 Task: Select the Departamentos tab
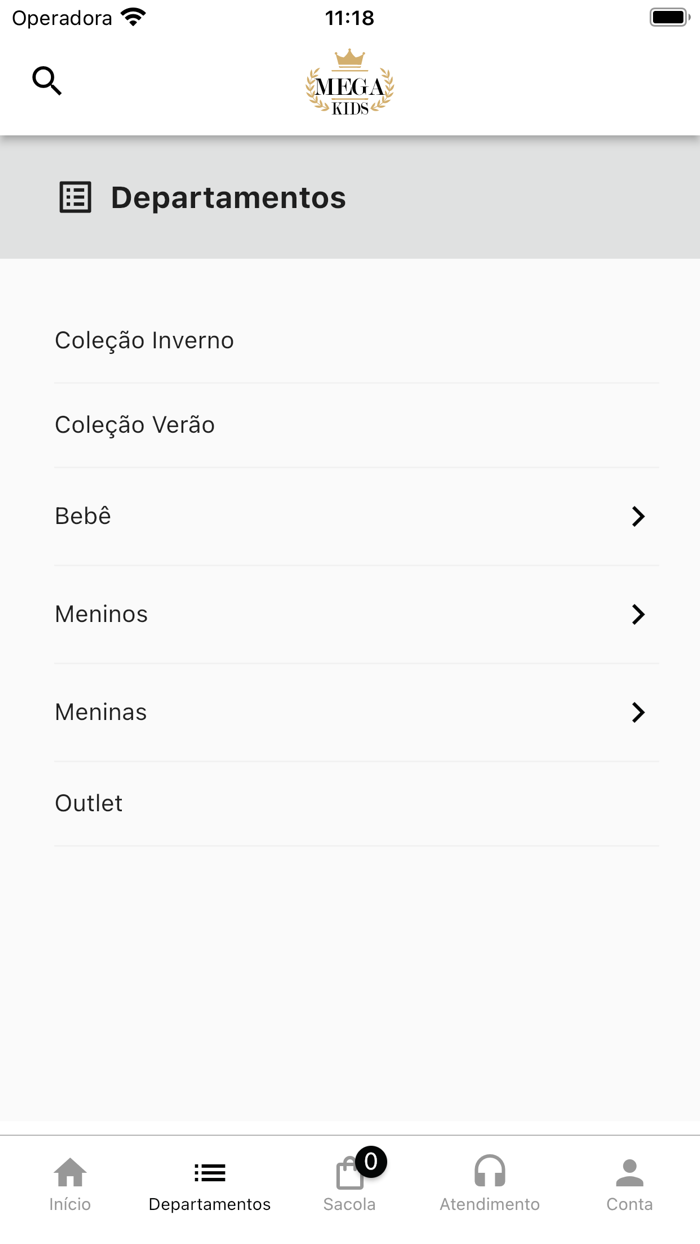click(x=210, y=1185)
